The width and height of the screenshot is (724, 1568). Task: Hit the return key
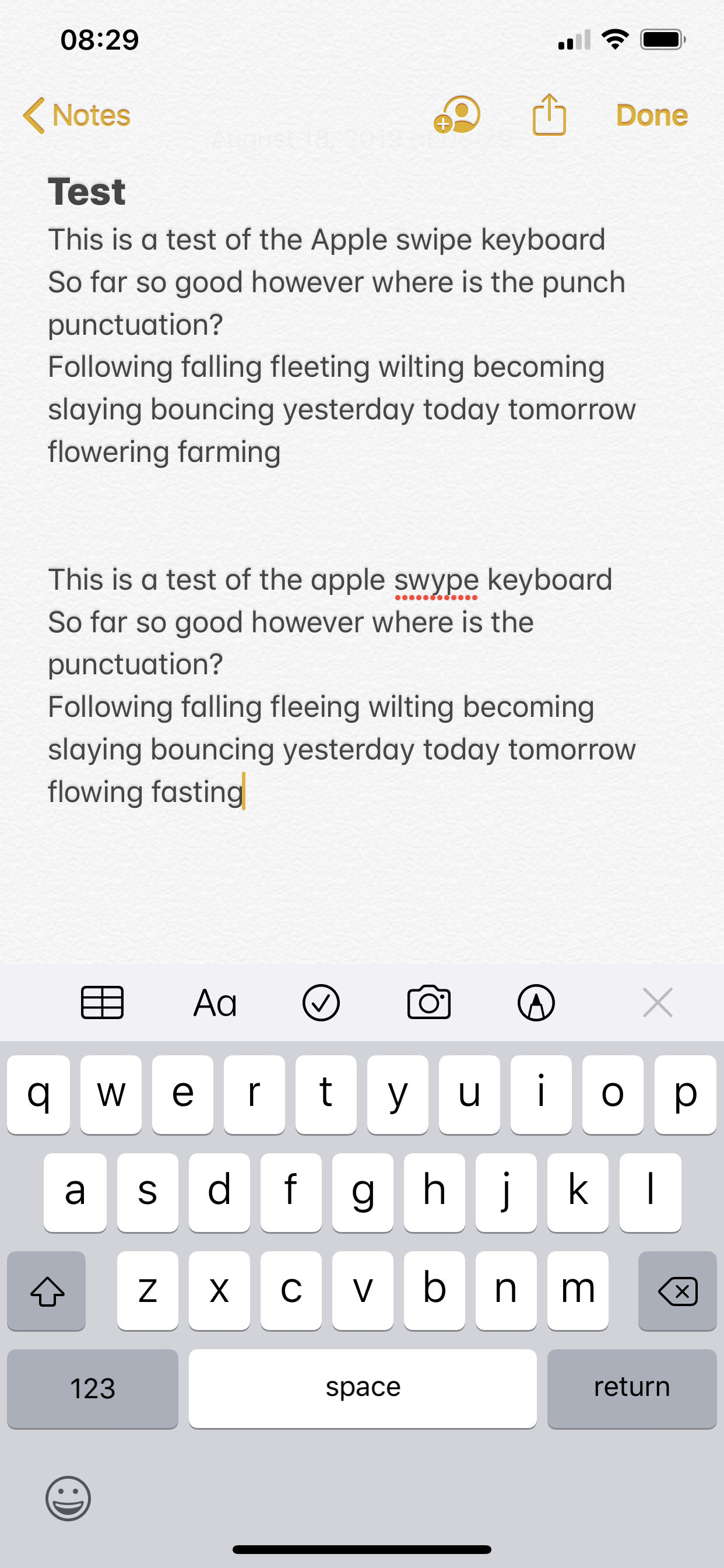631,1388
